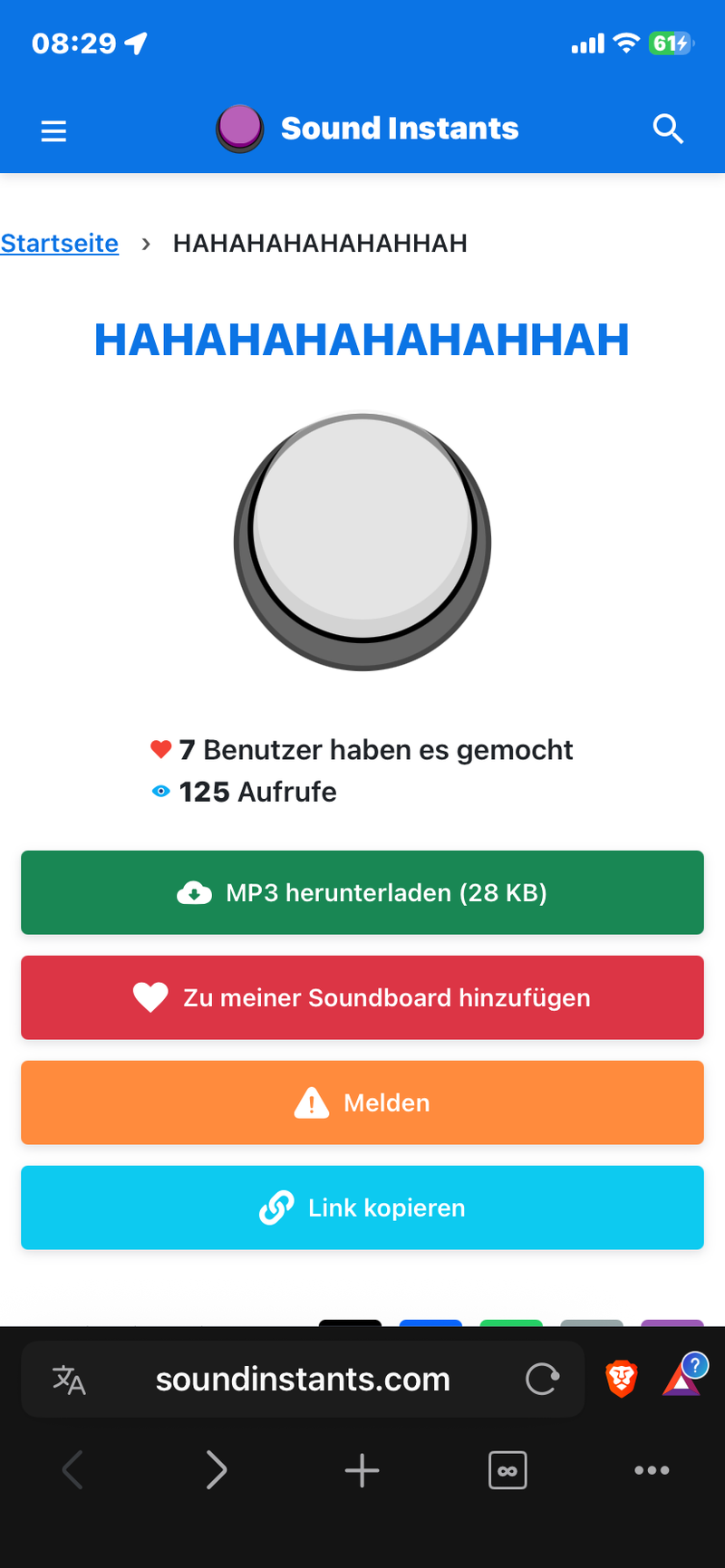
Task: Open the hamburger menu
Action: point(54,131)
